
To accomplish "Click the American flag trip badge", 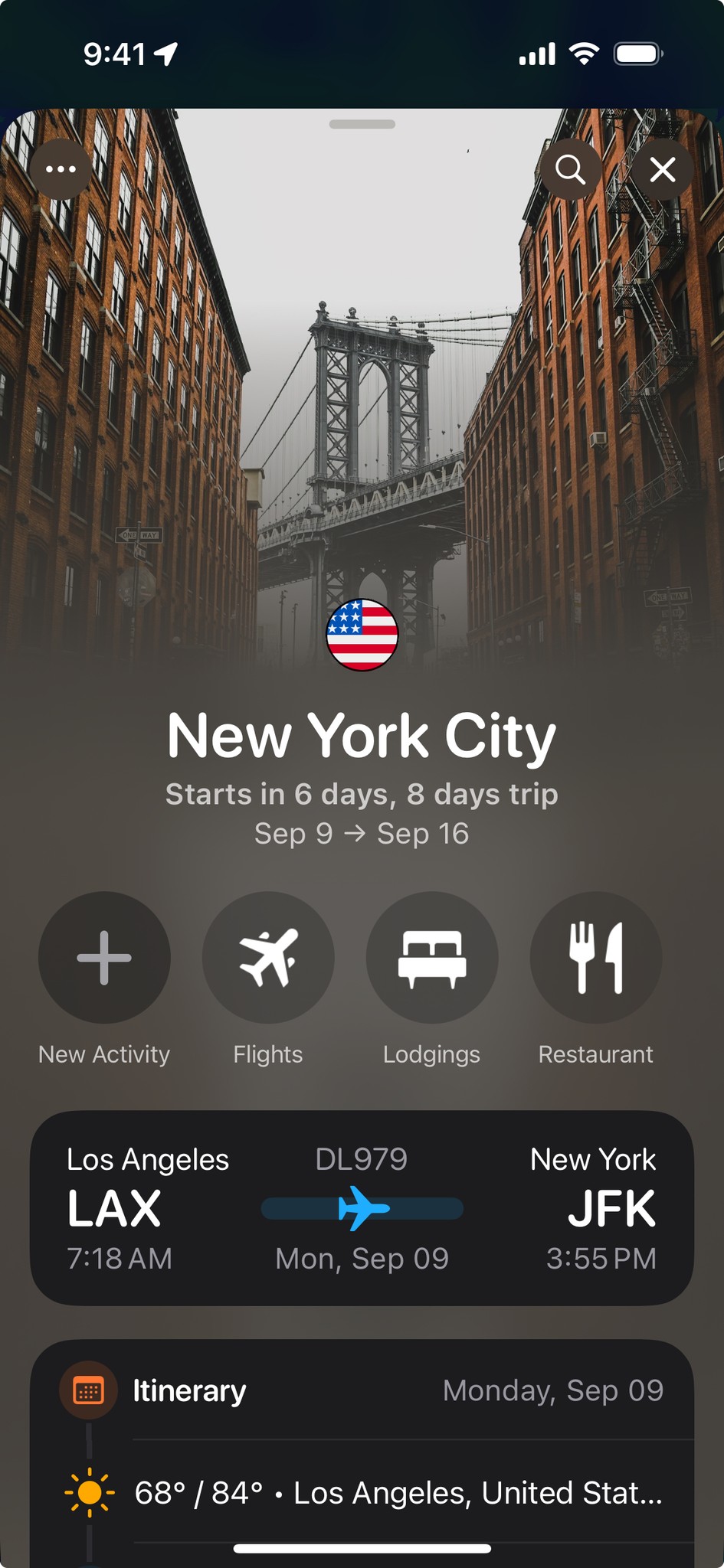I will 362,635.
